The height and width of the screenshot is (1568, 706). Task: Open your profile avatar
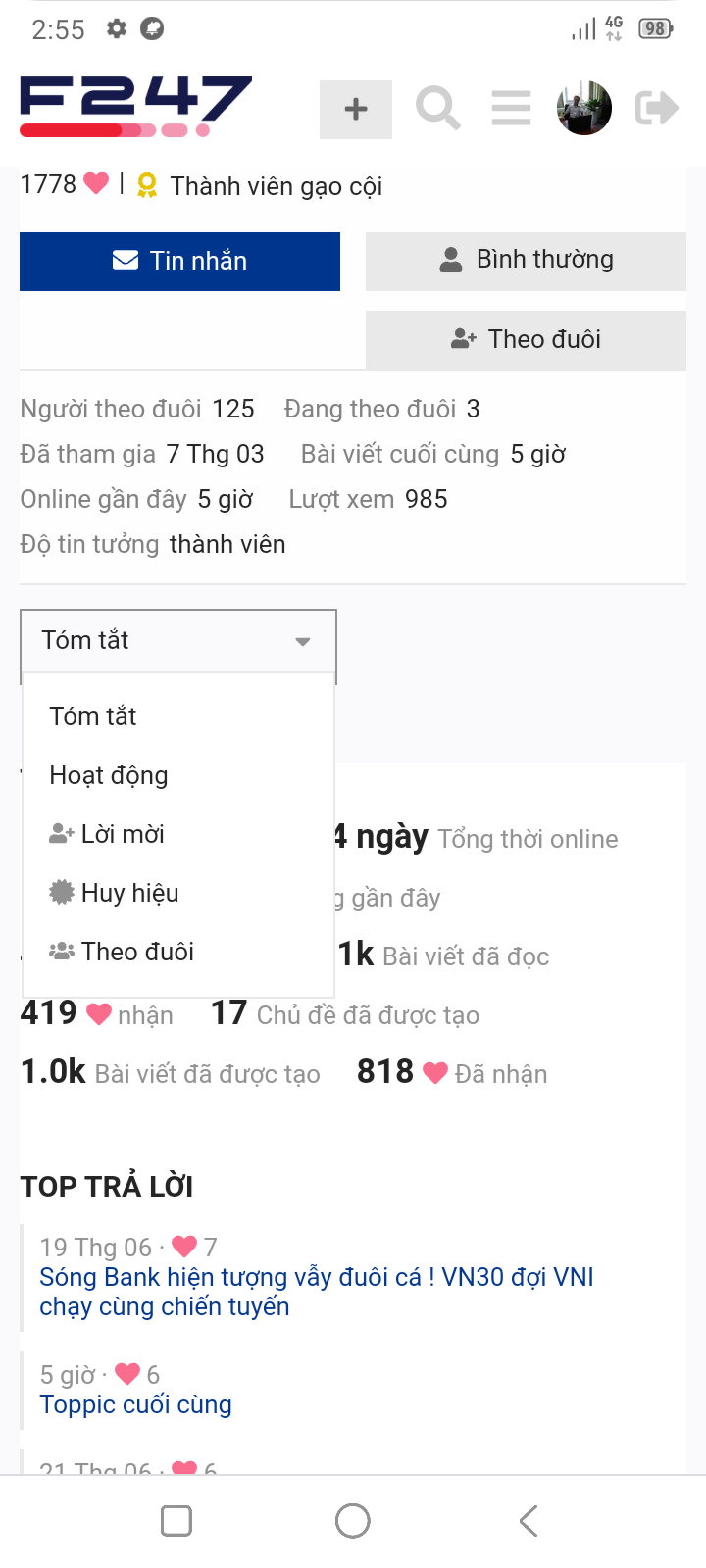584,108
